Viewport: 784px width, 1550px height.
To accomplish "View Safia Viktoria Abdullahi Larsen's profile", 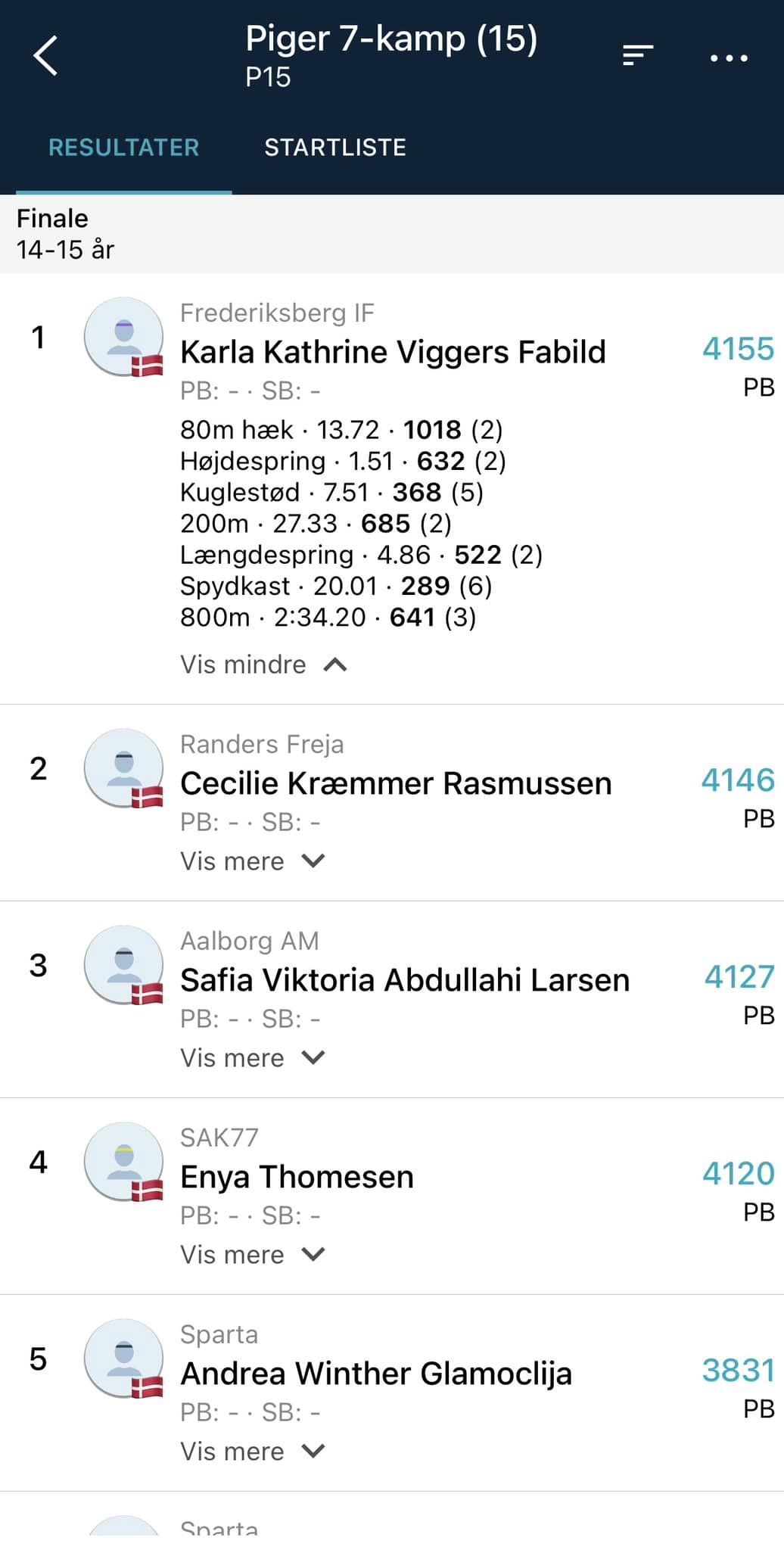I will coord(405,980).
